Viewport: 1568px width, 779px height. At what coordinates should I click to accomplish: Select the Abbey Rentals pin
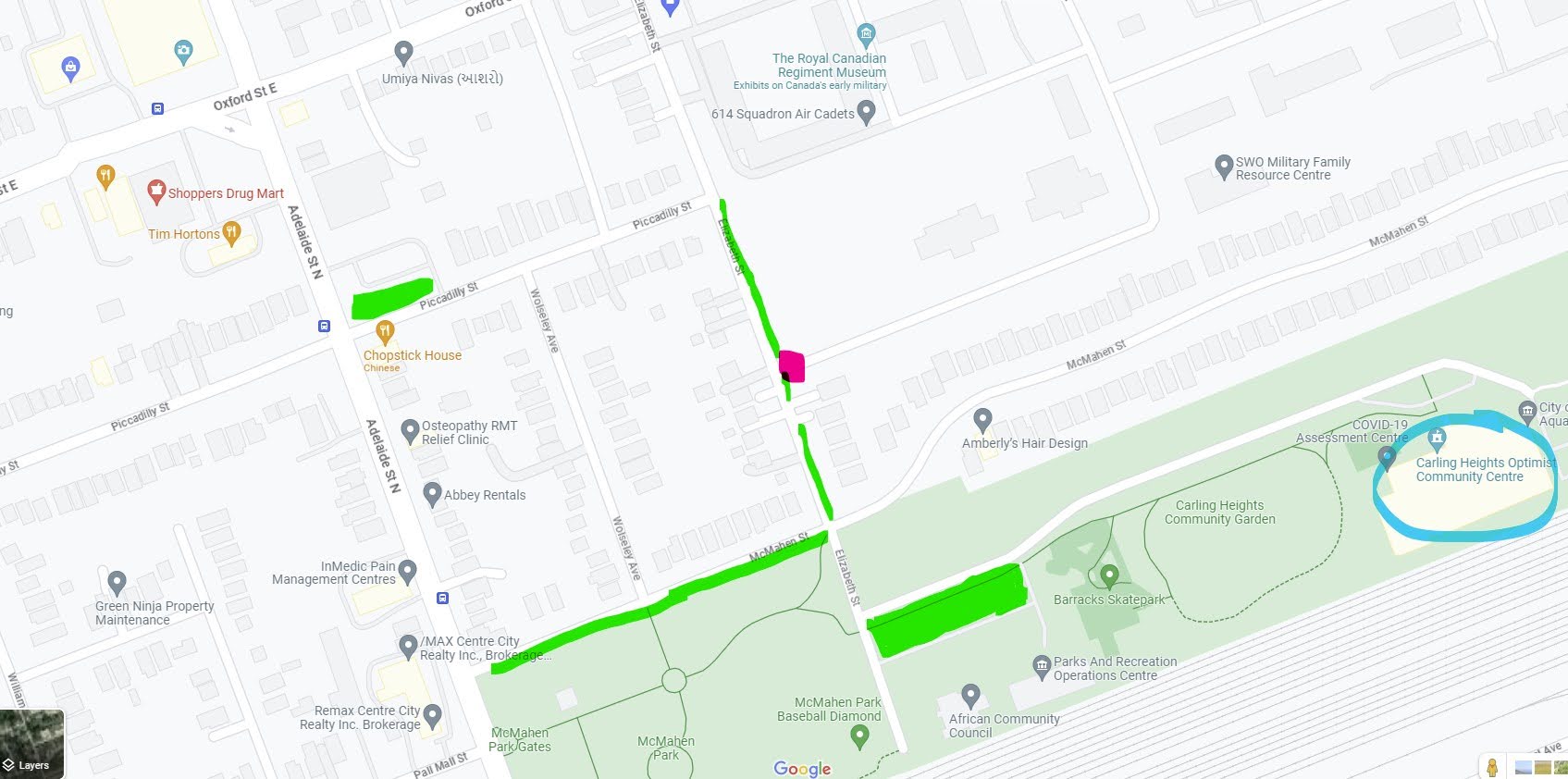click(x=432, y=493)
